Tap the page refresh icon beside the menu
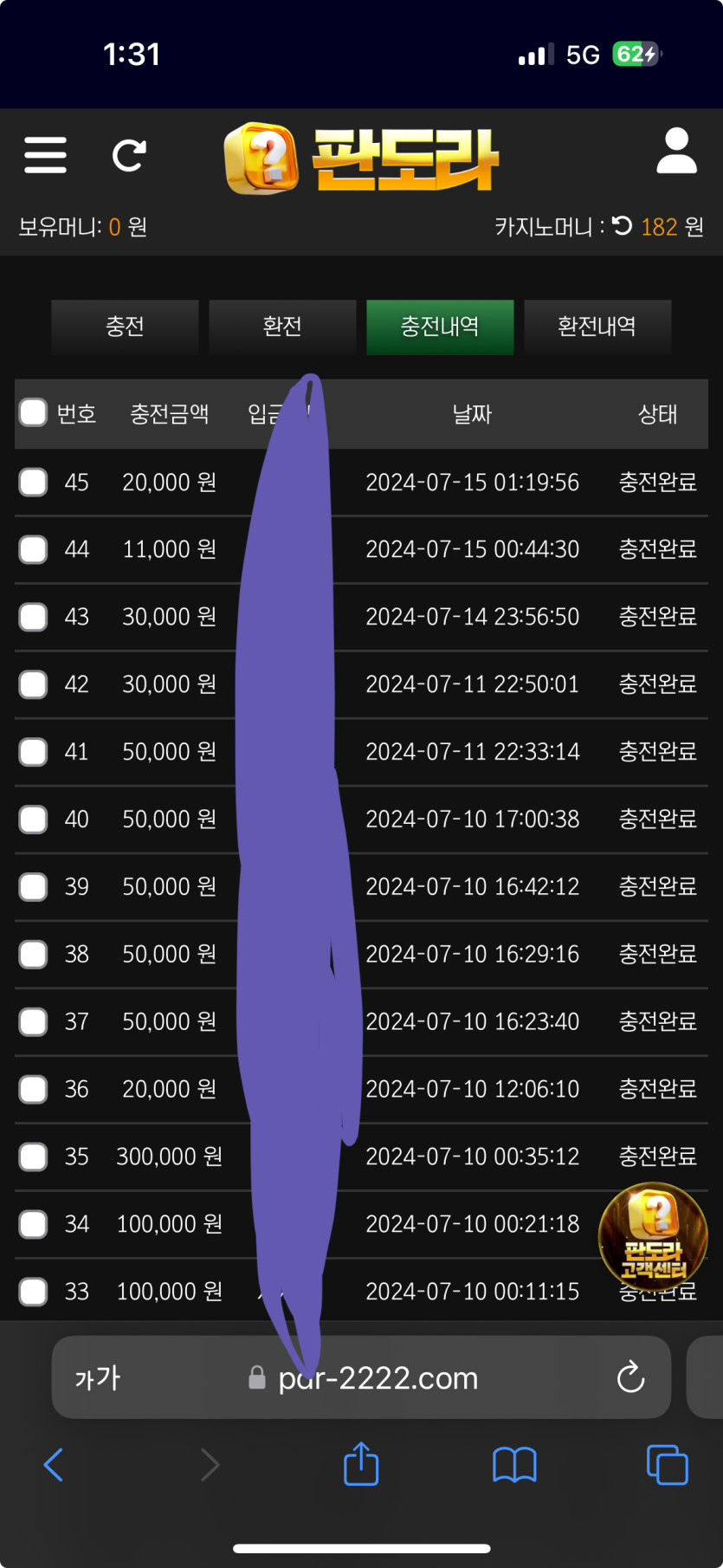Viewport: 723px width, 1568px height. click(x=129, y=155)
